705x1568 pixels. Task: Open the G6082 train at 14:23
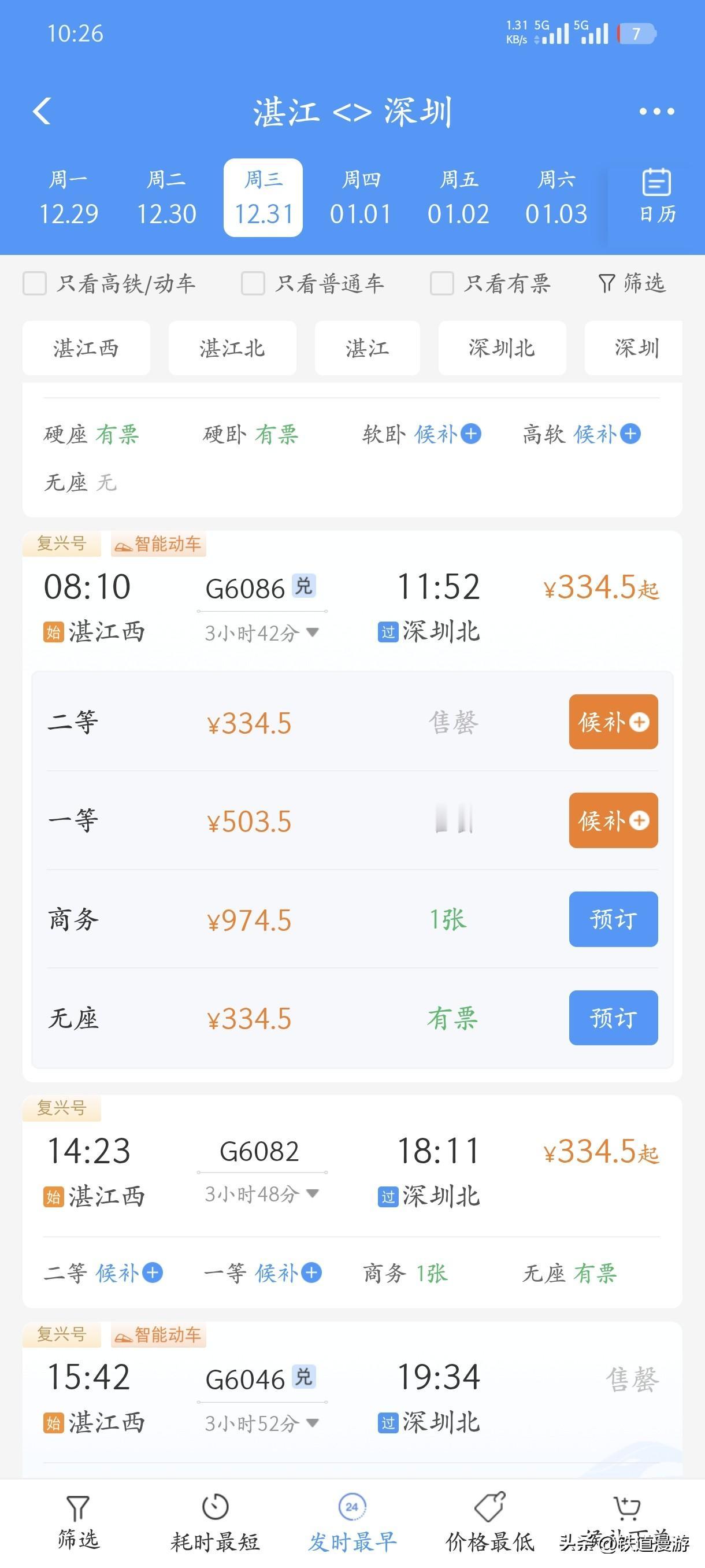click(259, 1152)
